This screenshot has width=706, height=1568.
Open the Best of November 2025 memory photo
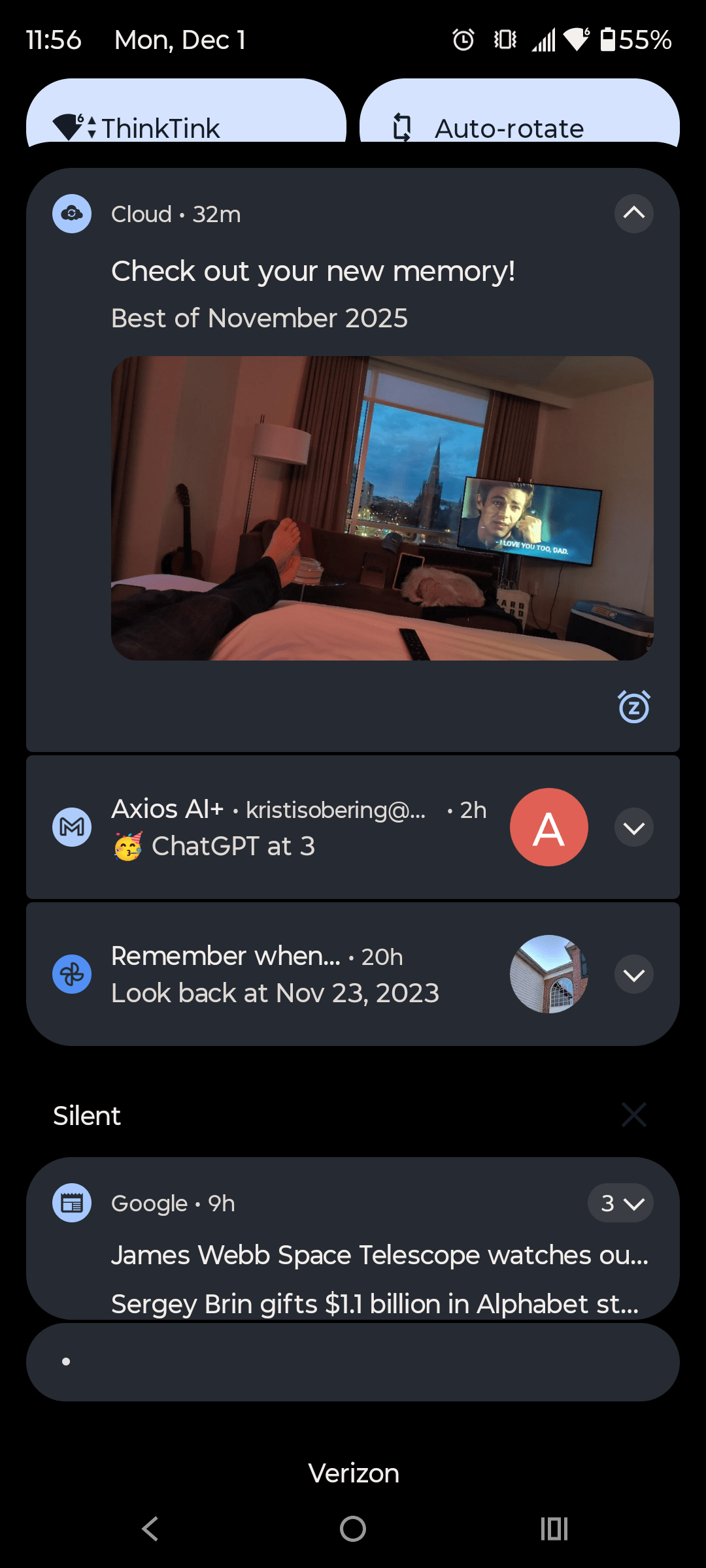[x=382, y=508]
